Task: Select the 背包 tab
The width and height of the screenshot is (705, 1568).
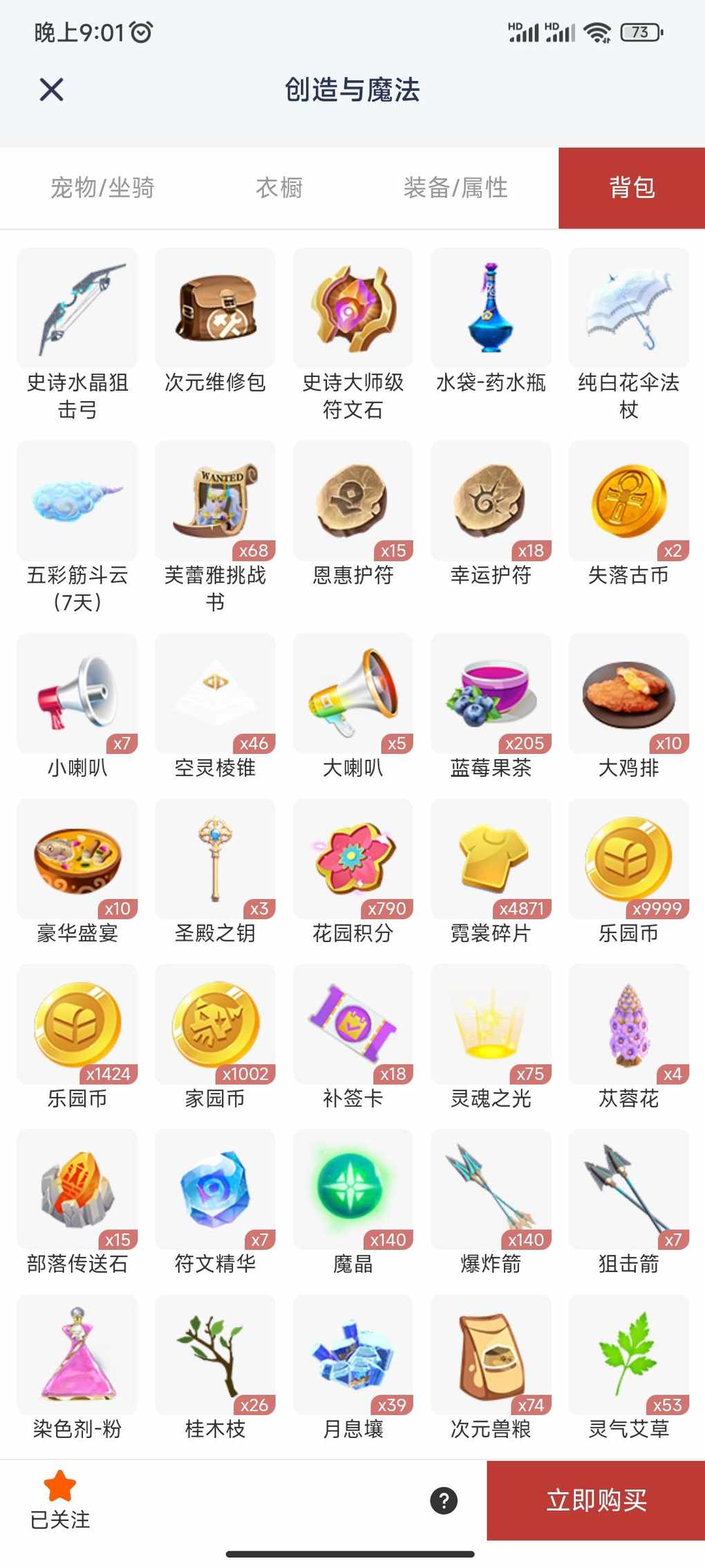Action: coord(631,187)
